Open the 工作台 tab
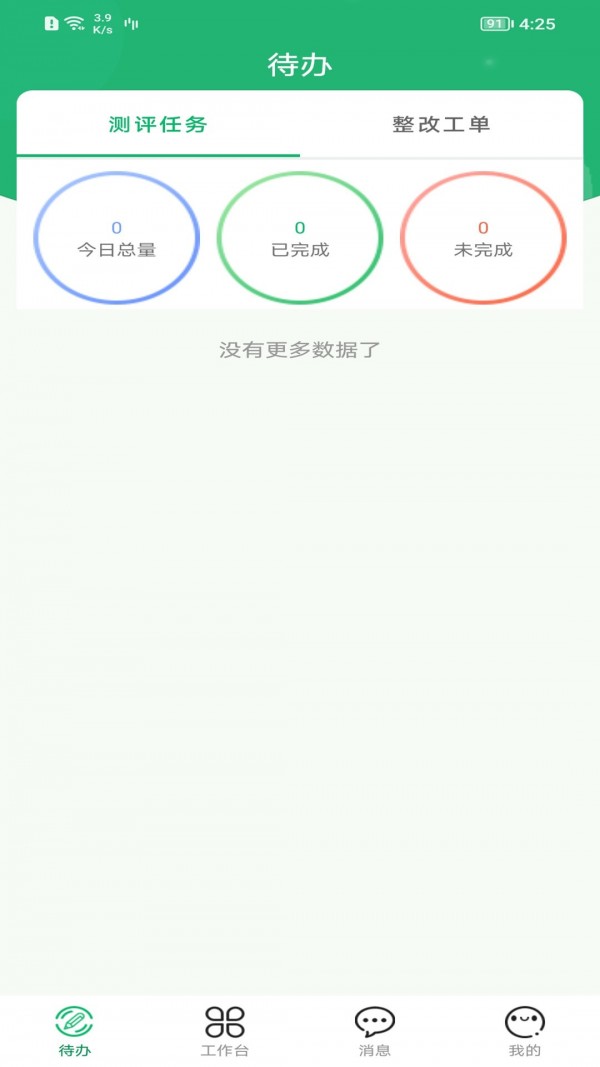Image resolution: width=600 pixels, height=1067 pixels. (x=225, y=1031)
